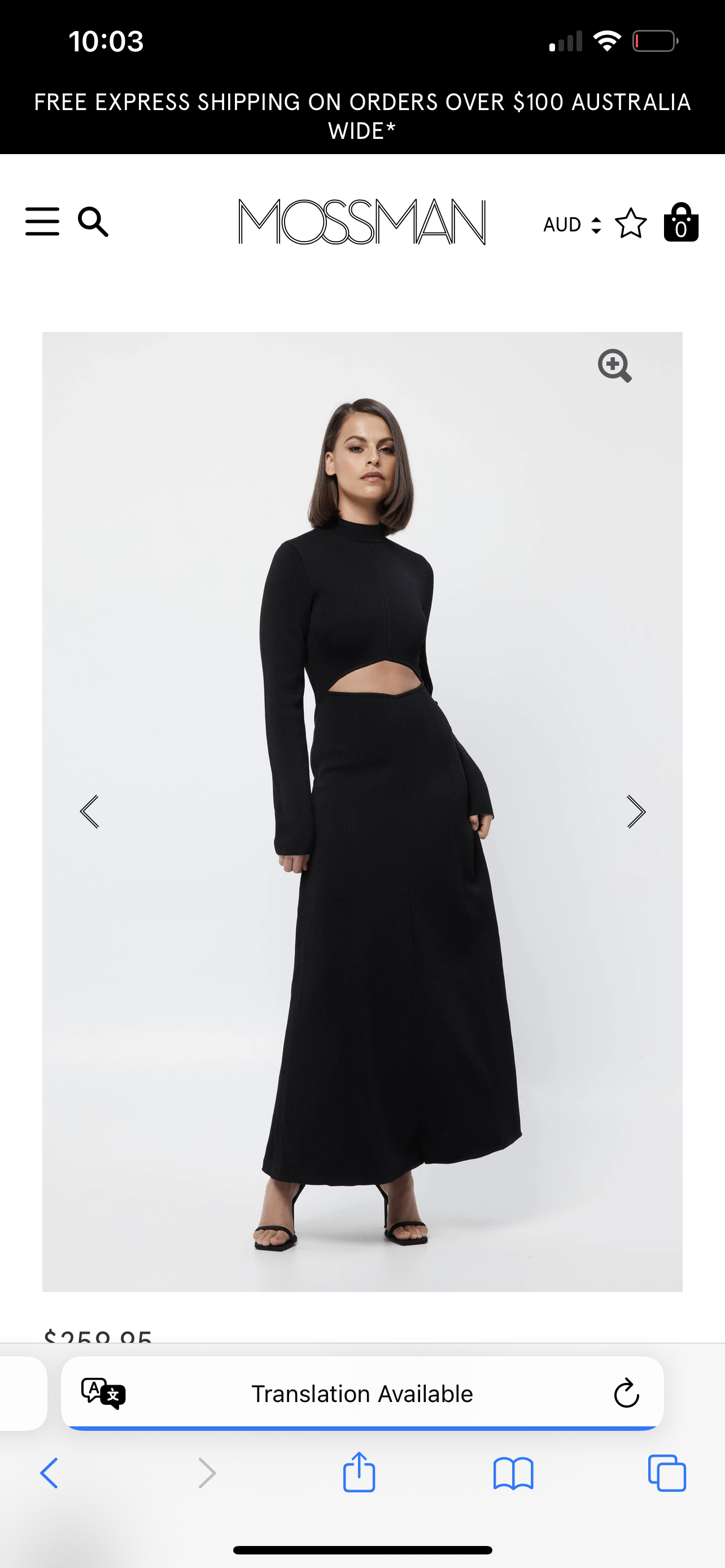The width and height of the screenshot is (725, 1568).
Task: Change the AUD currency selector
Action: [571, 225]
